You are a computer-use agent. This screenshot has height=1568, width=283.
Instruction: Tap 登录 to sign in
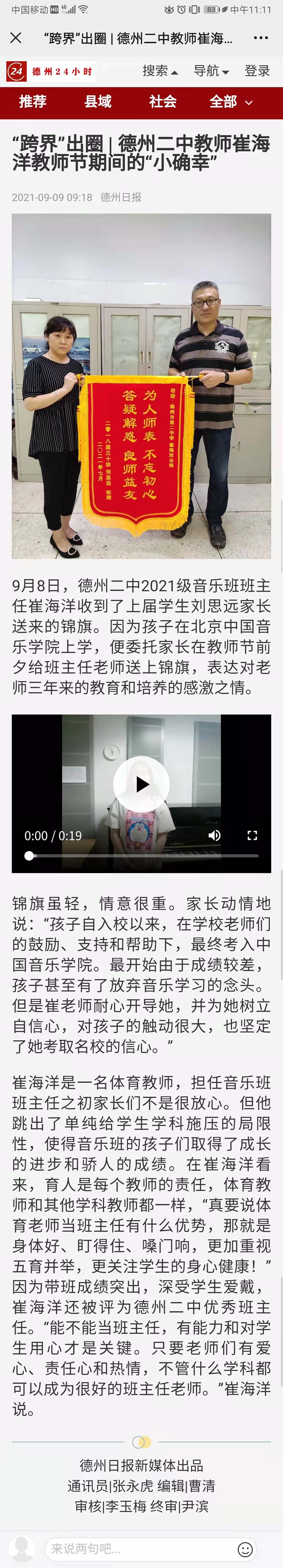(257, 71)
